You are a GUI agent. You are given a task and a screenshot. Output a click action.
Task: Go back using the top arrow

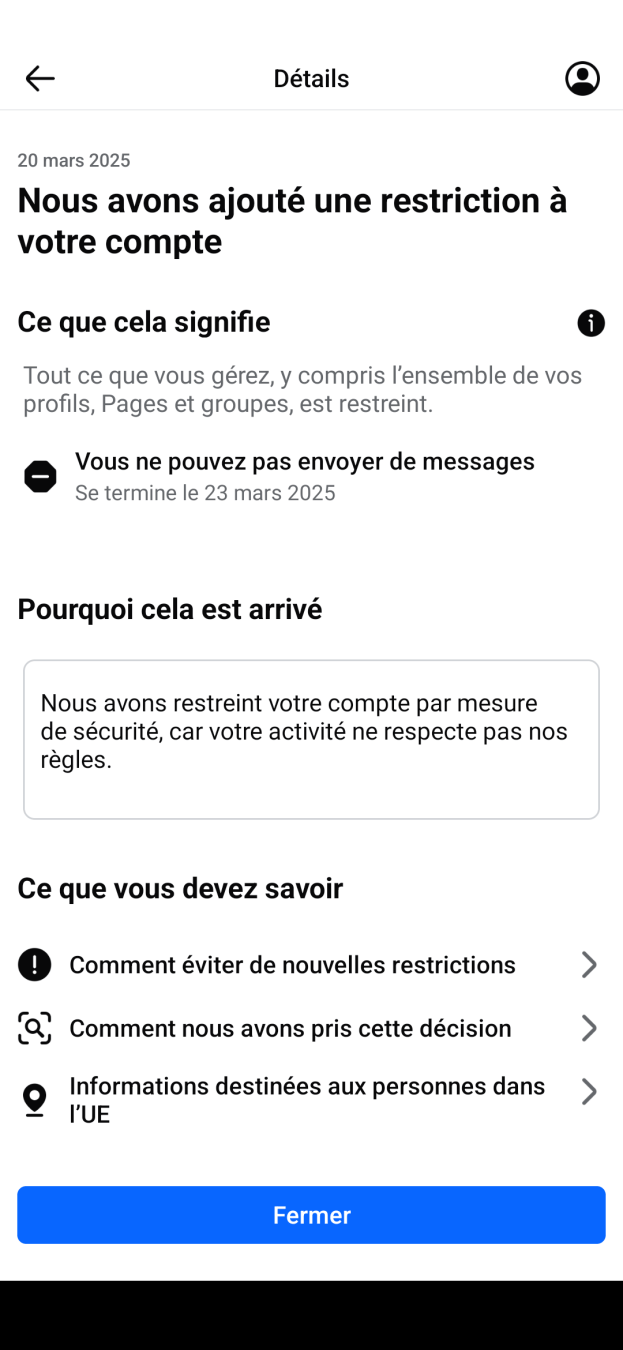pyautogui.click(x=40, y=79)
